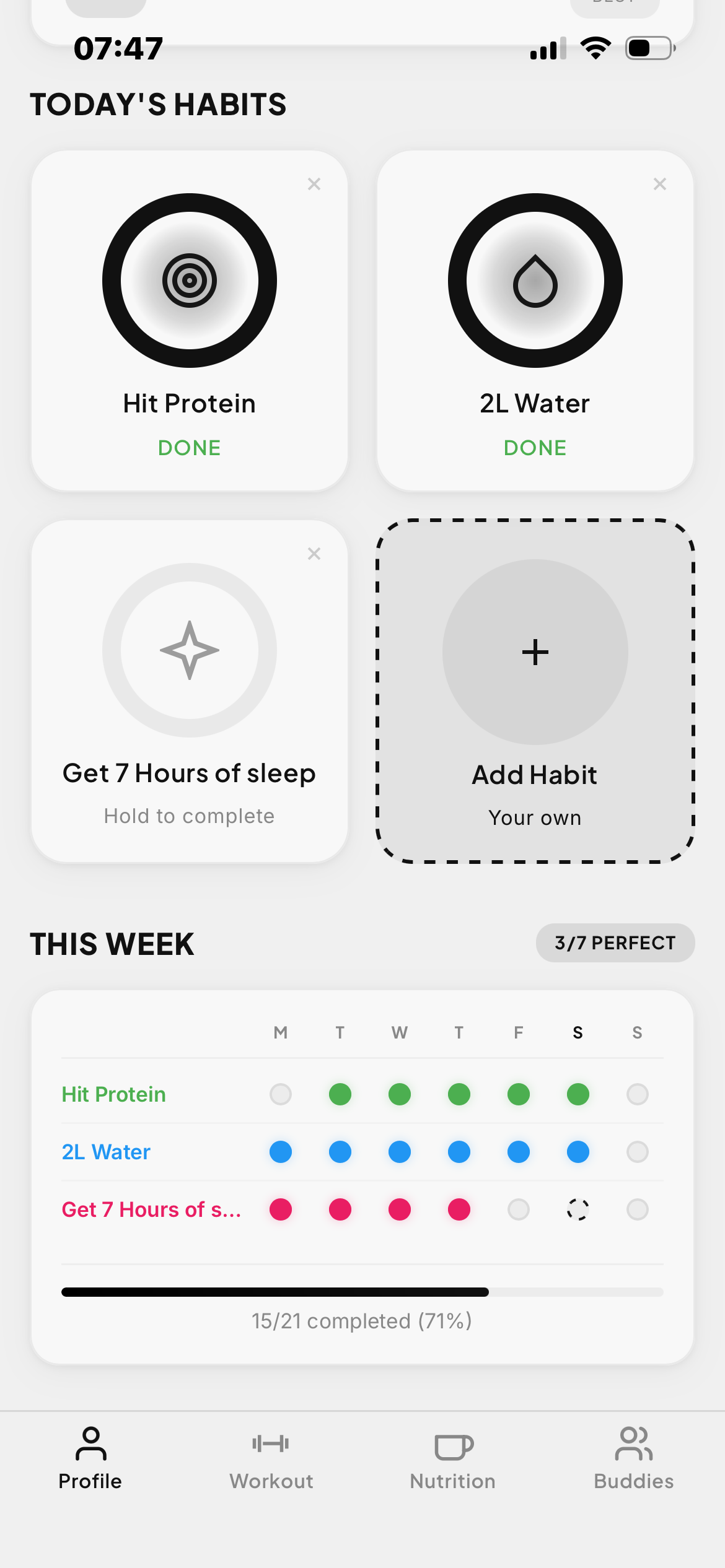Open the Hit Protein row label in weekly view

tap(113, 1094)
